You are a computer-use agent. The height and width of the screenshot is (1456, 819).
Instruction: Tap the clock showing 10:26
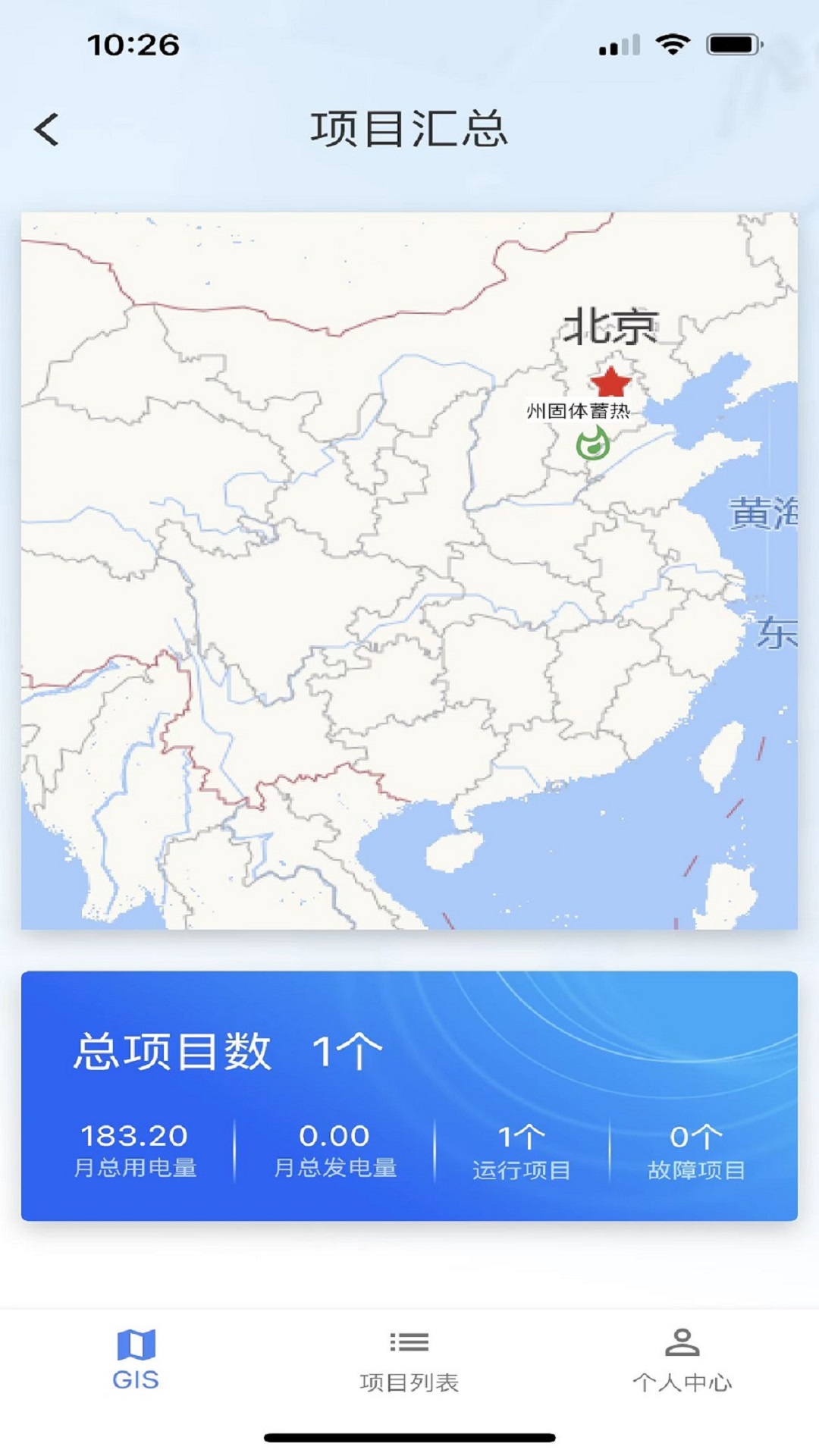coord(135,45)
